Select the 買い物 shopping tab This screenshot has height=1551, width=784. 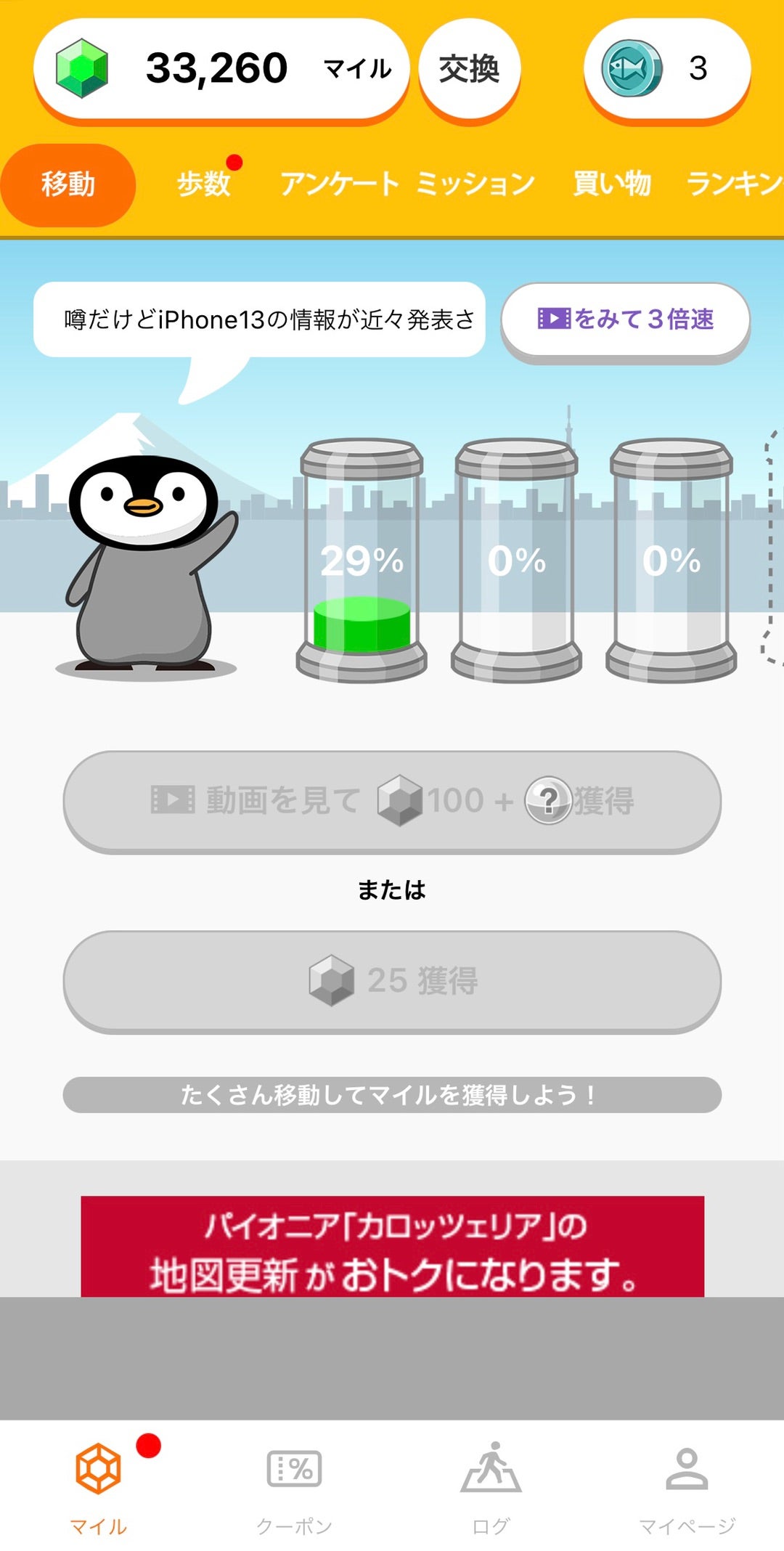pos(612,184)
